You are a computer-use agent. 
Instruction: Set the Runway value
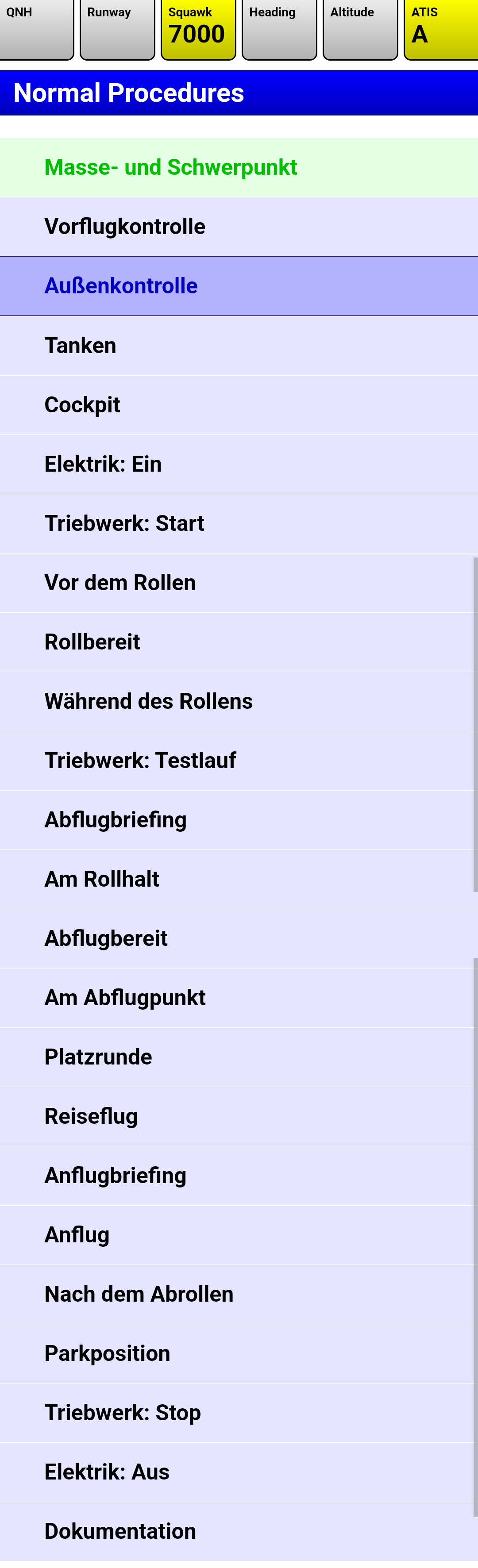pyautogui.click(x=117, y=29)
